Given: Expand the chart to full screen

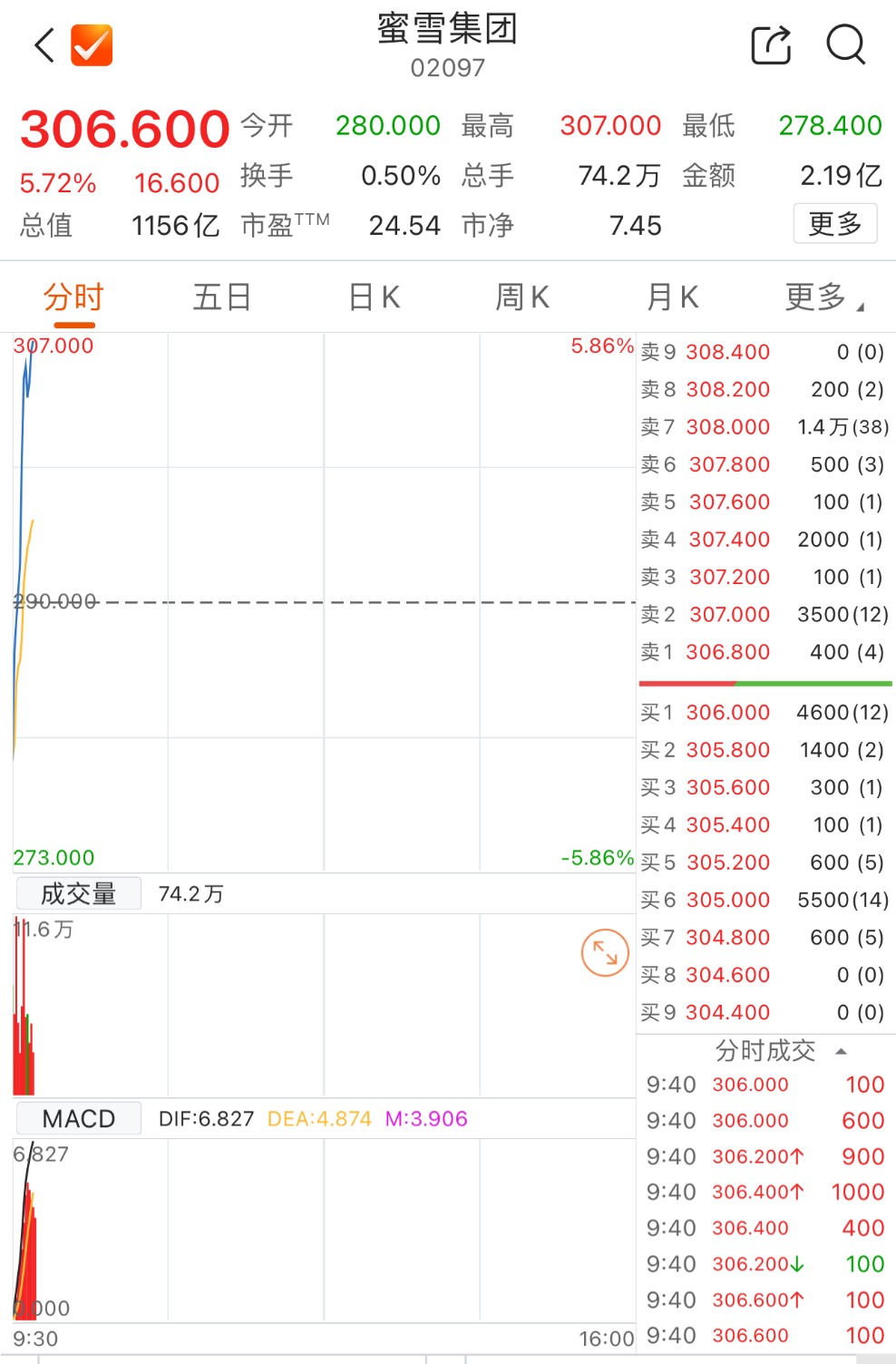Looking at the screenshot, I should point(605,952).
